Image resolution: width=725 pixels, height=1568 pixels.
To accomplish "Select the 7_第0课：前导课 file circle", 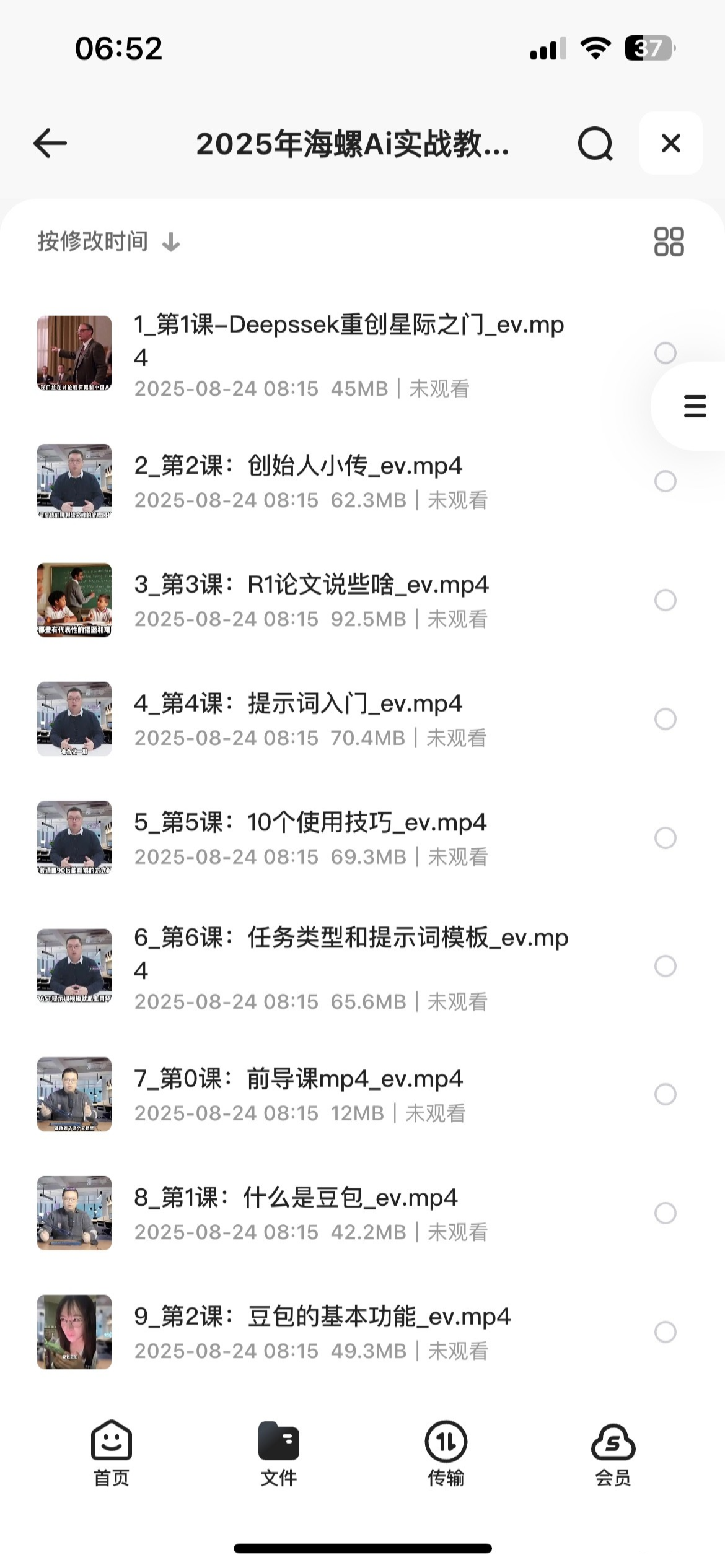I will tap(665, 1094).
